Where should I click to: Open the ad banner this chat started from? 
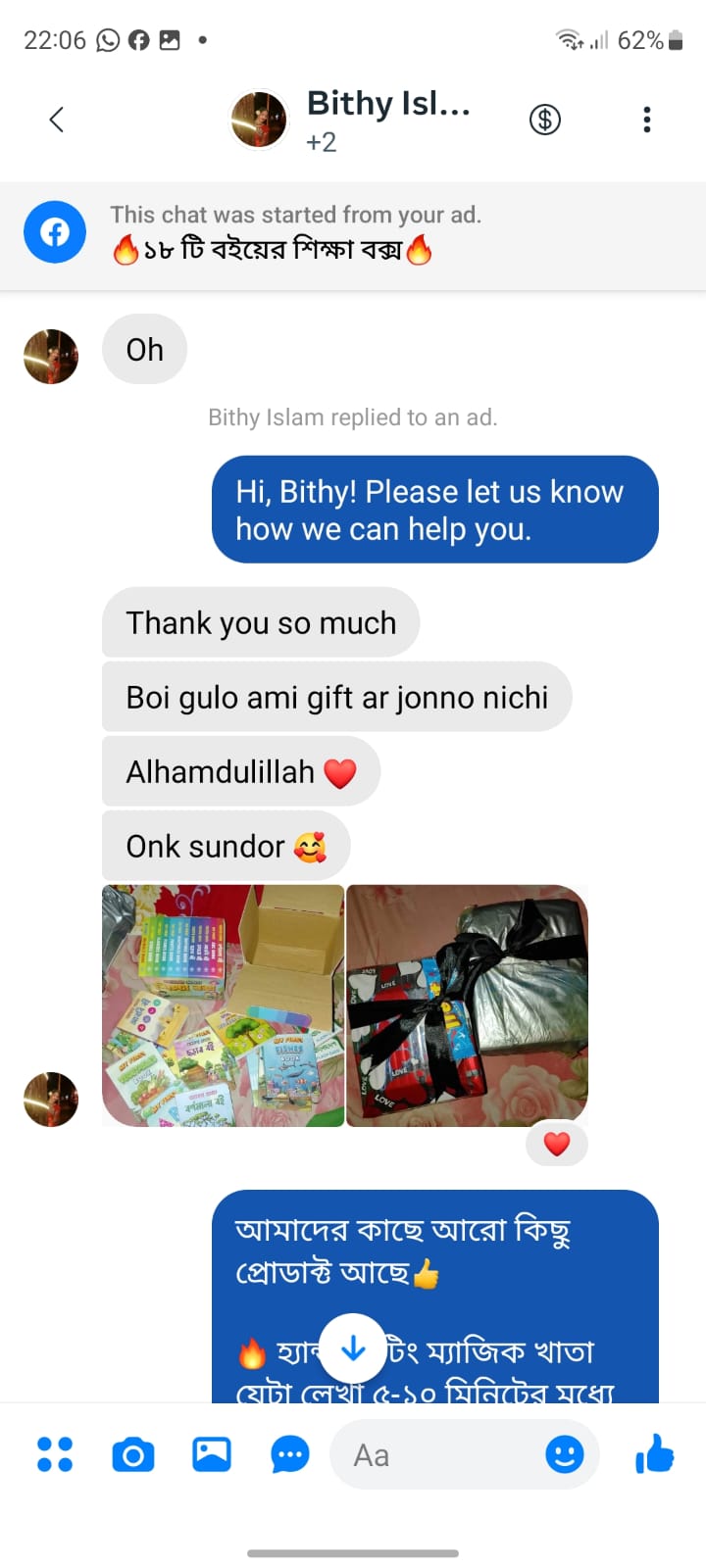tap(294, 234)
